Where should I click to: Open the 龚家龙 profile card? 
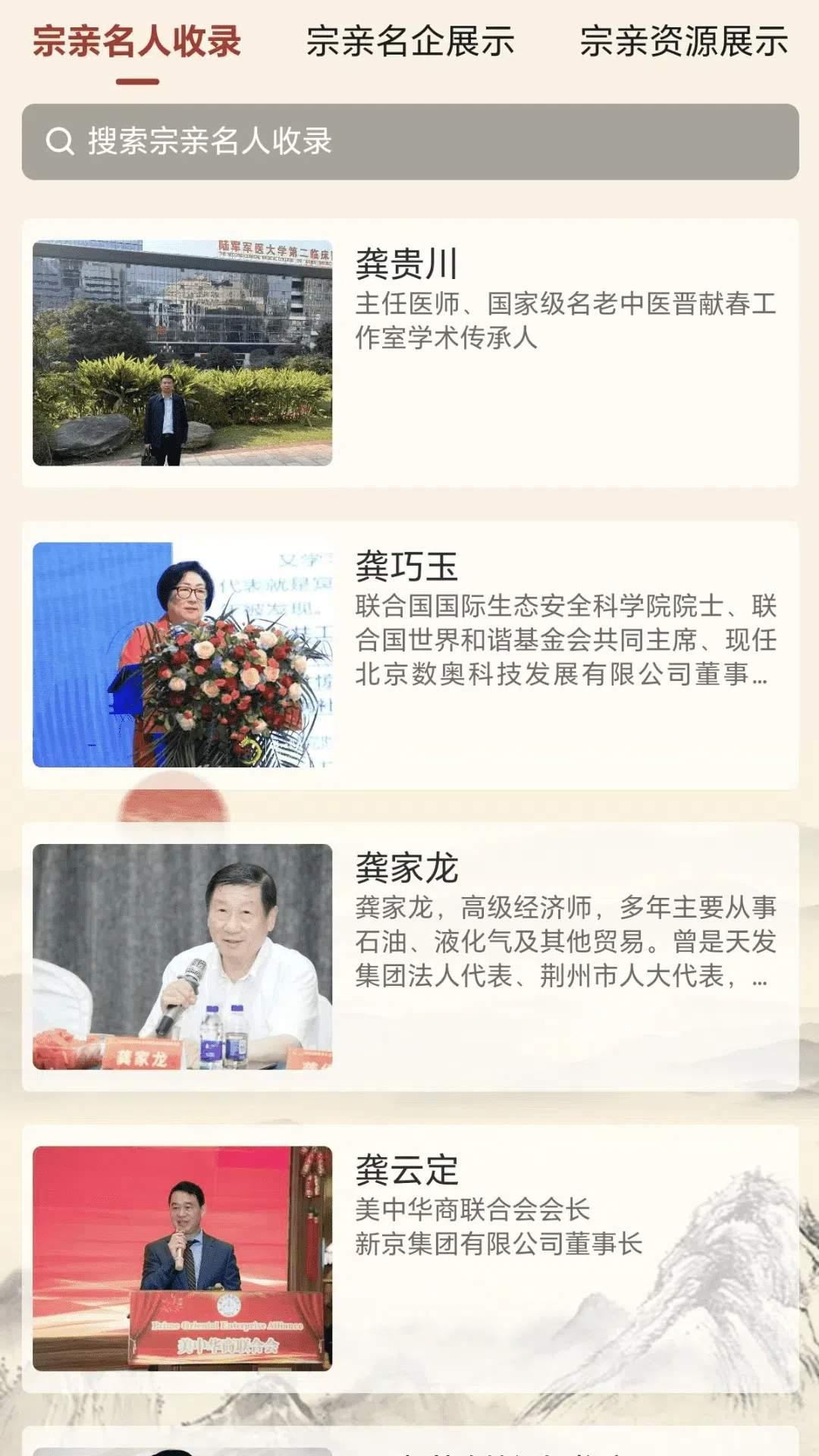410,956
